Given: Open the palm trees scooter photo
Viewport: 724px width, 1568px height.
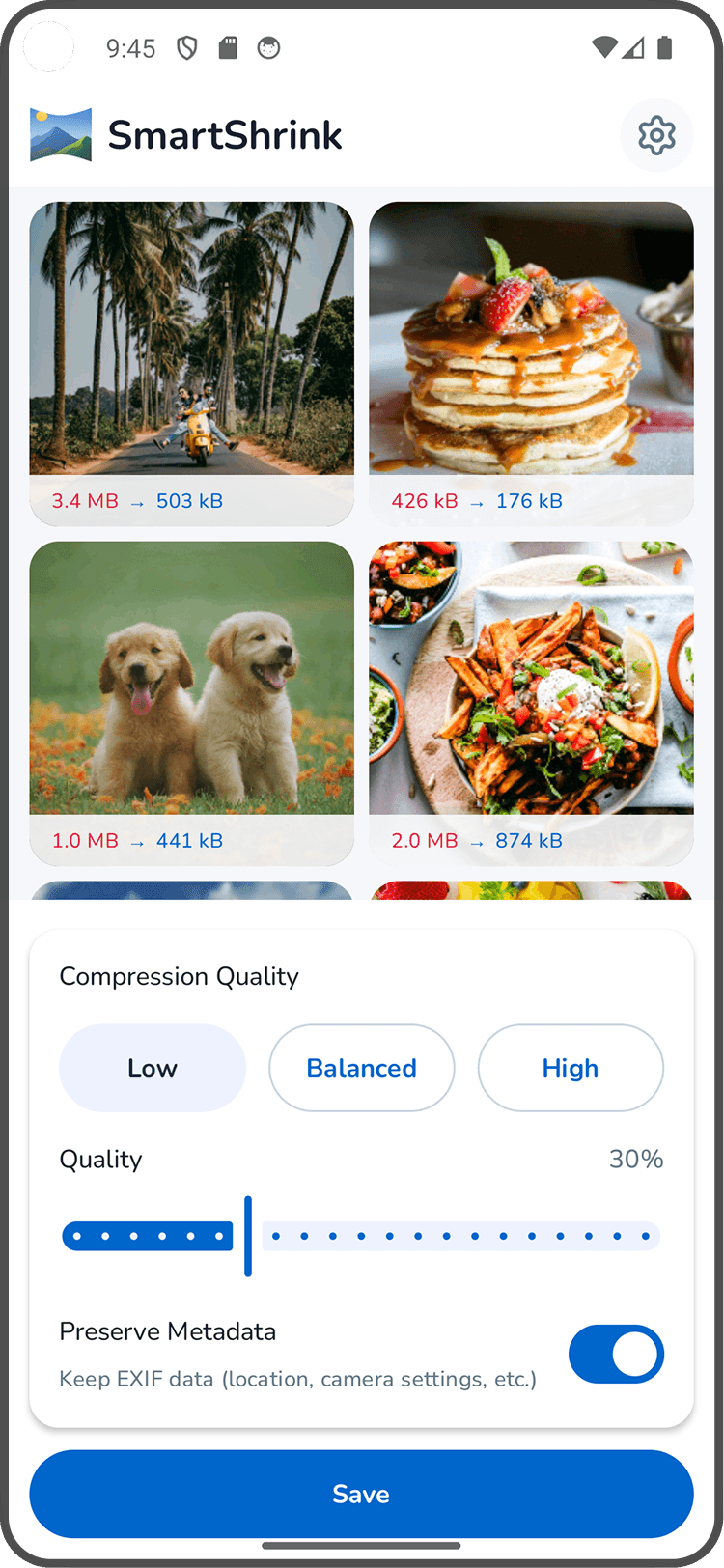Looking at the screenshot, I should 191,340.
